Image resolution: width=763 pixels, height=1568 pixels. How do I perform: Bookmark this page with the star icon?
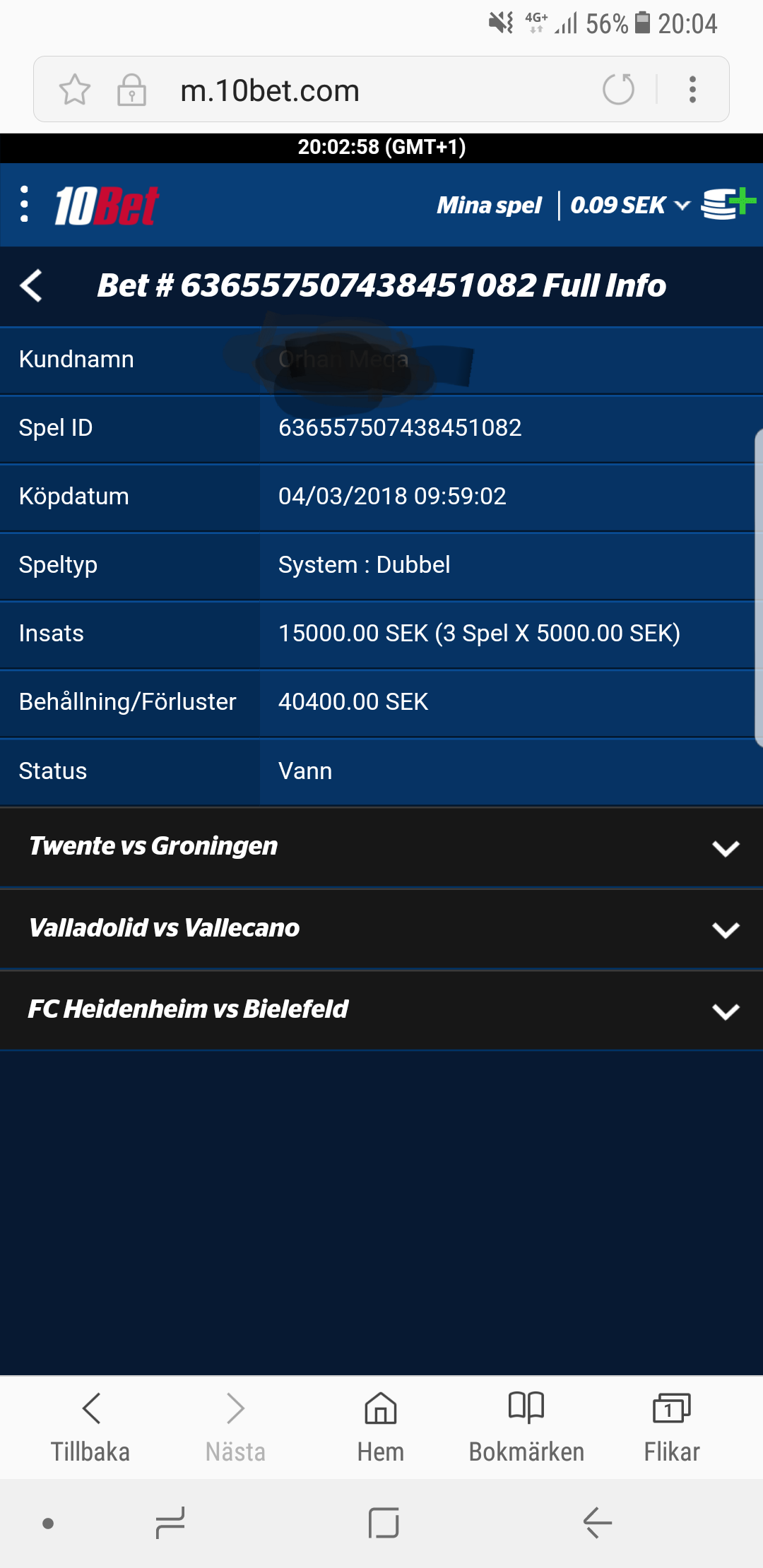pos(75,90)
